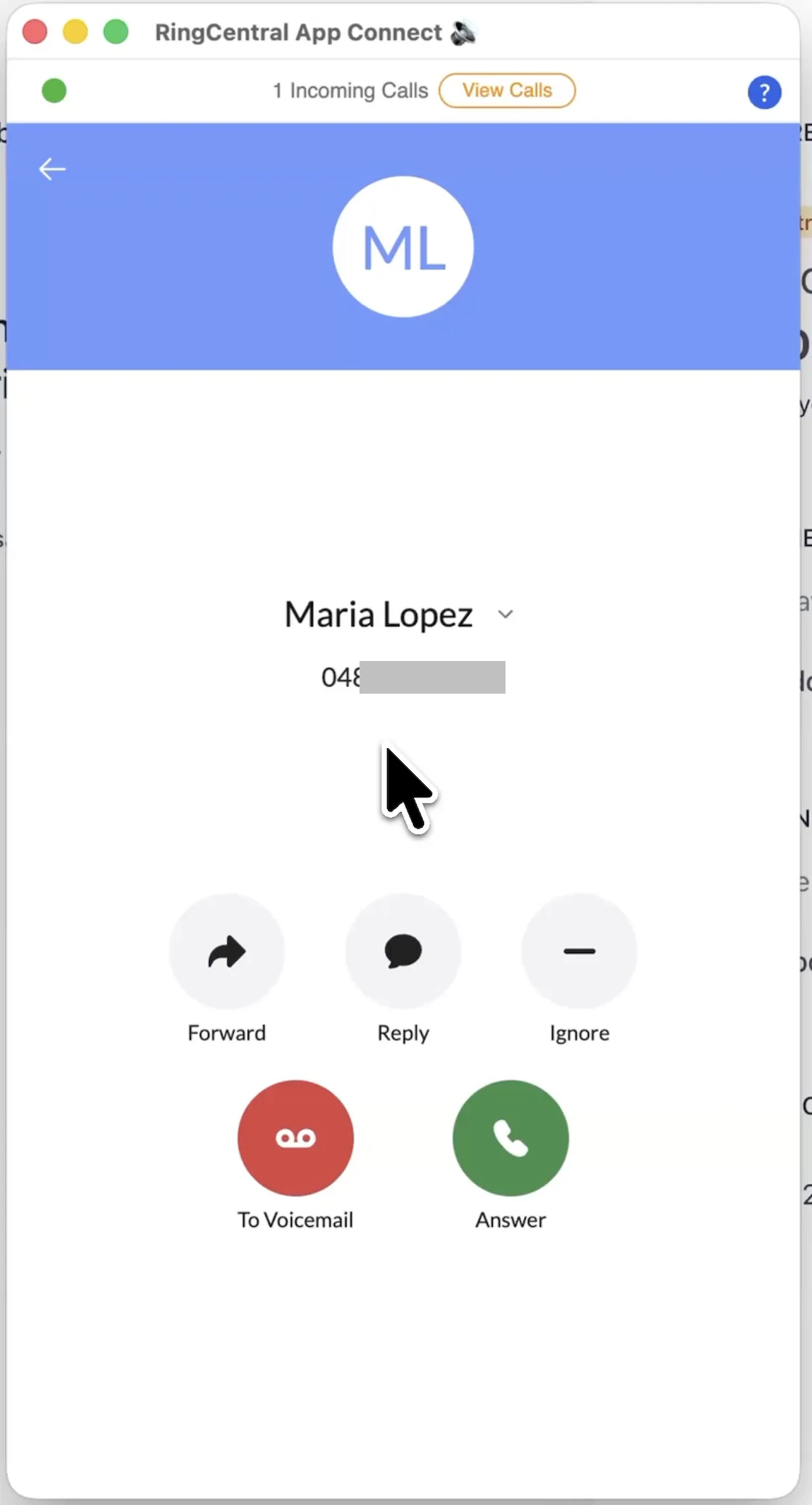
Task: Send the call to voicemail
Action: tap(296, 1137)
